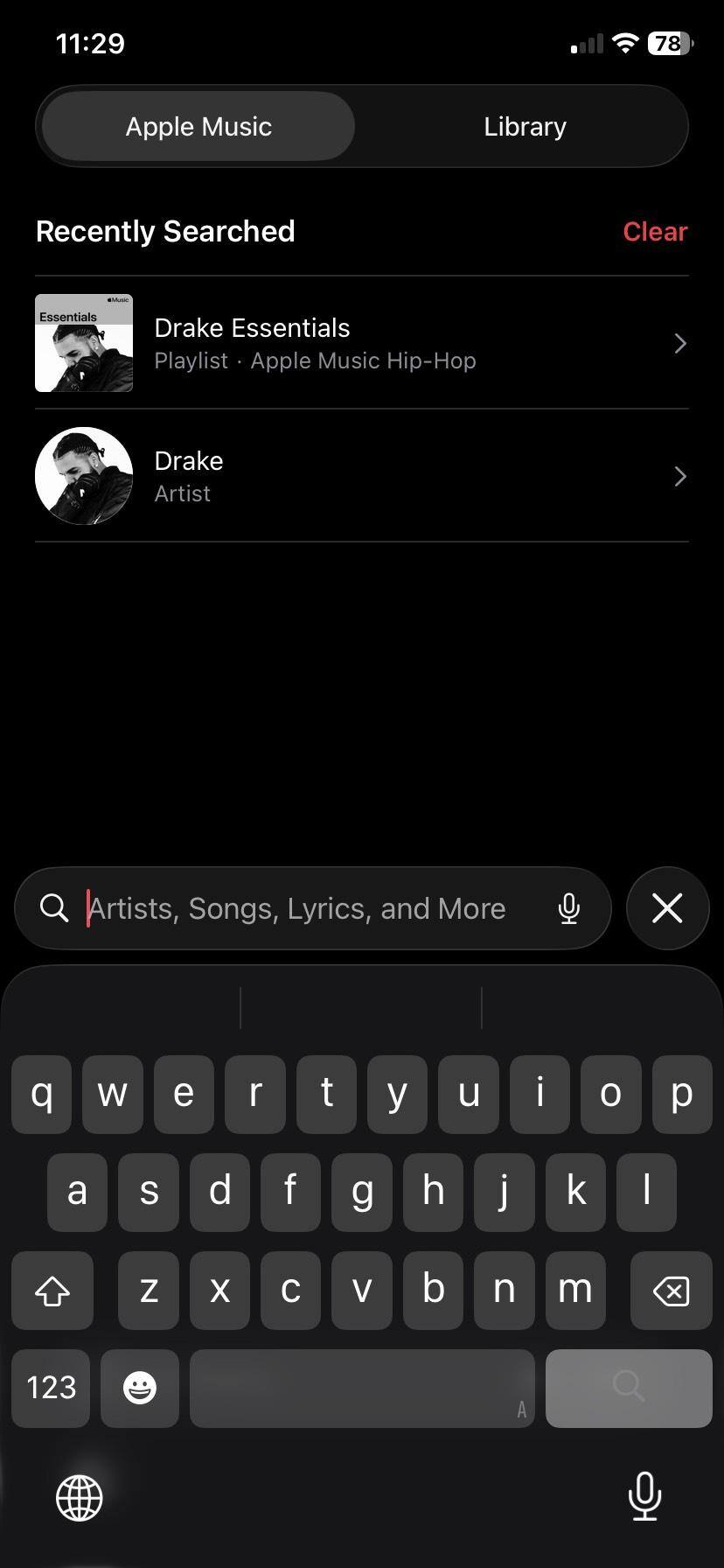Open the Drake Essentials playlist
This screenshot has height=1568, width=724.
(361, 343)
